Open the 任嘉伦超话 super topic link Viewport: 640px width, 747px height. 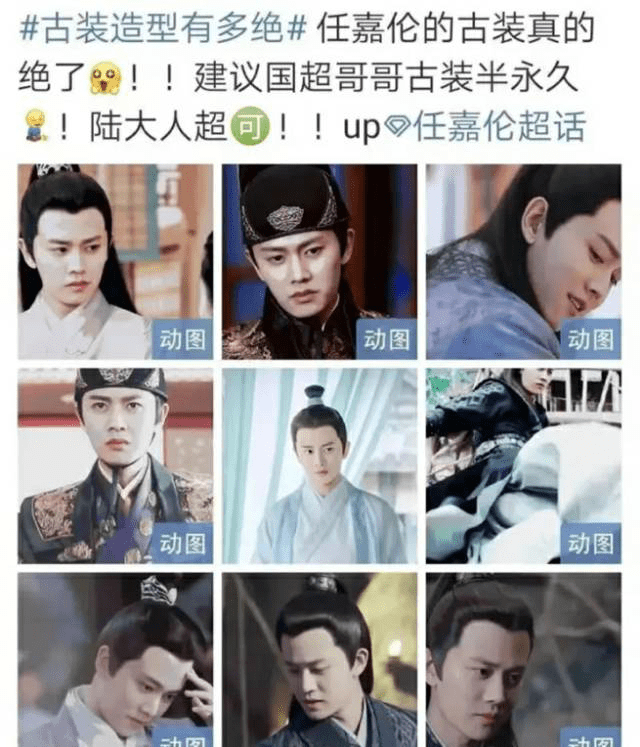(x=499, y=127)
